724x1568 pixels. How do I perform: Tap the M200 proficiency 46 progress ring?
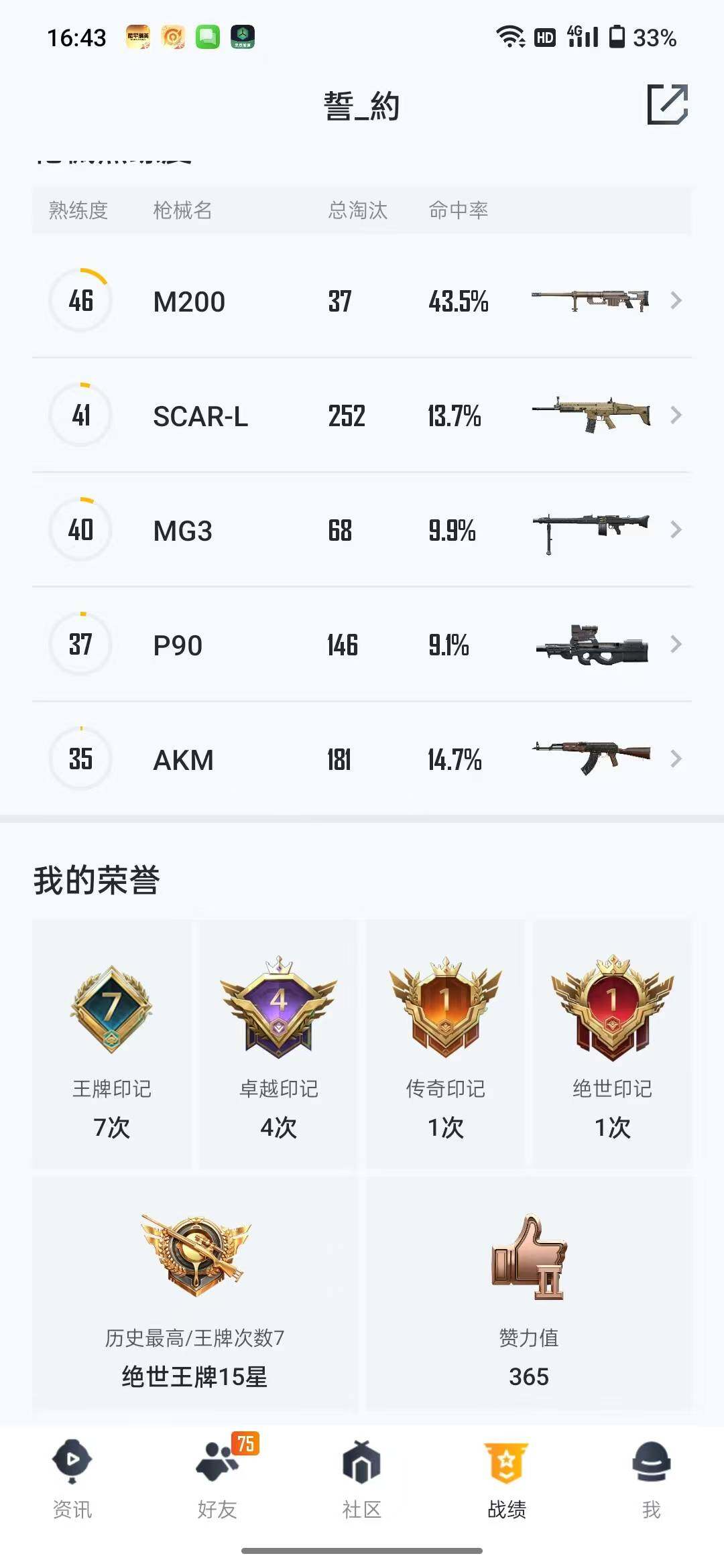point(80,301)
